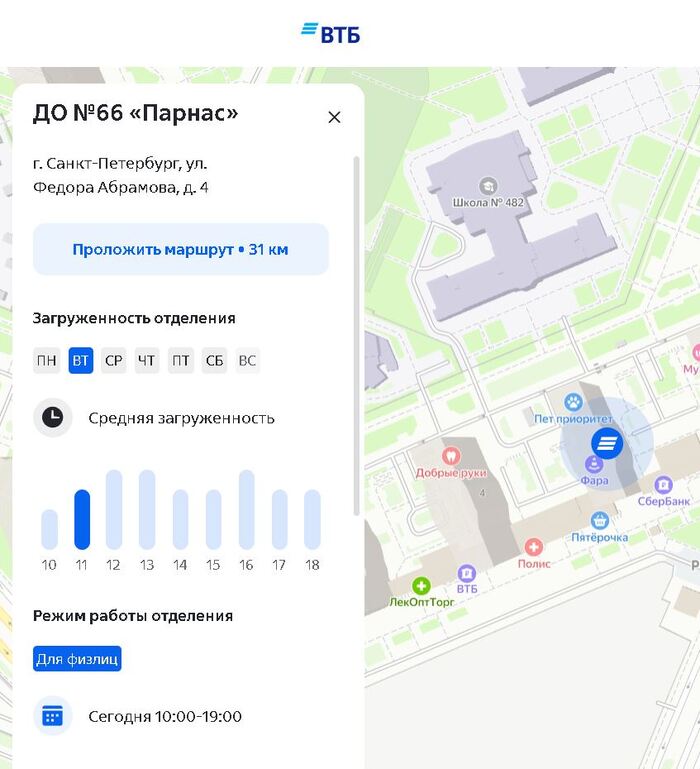Switch the load chart to ЧТ
Image resolution: width=700 pixels, height=769 pixels.
(147, 361)
